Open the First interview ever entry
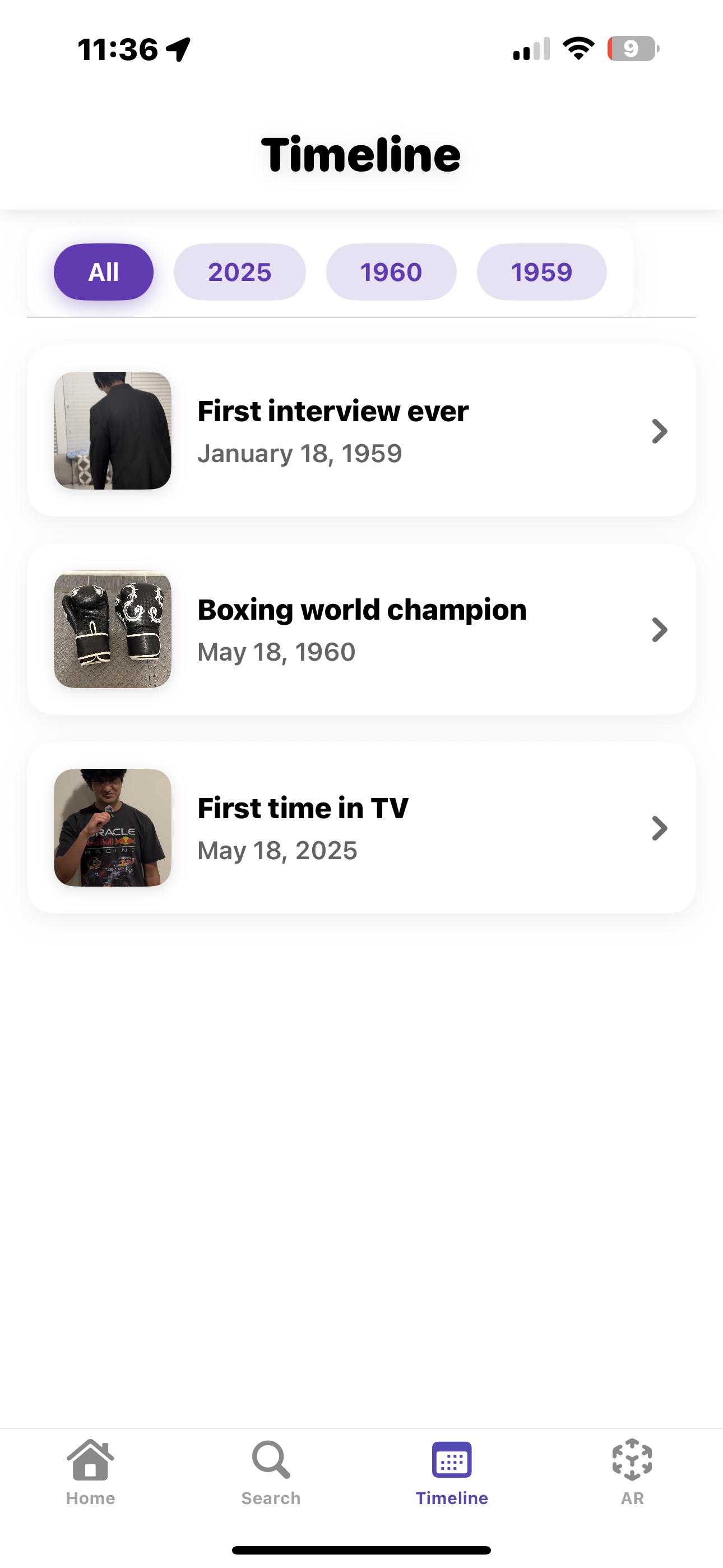 coord(361,431)
